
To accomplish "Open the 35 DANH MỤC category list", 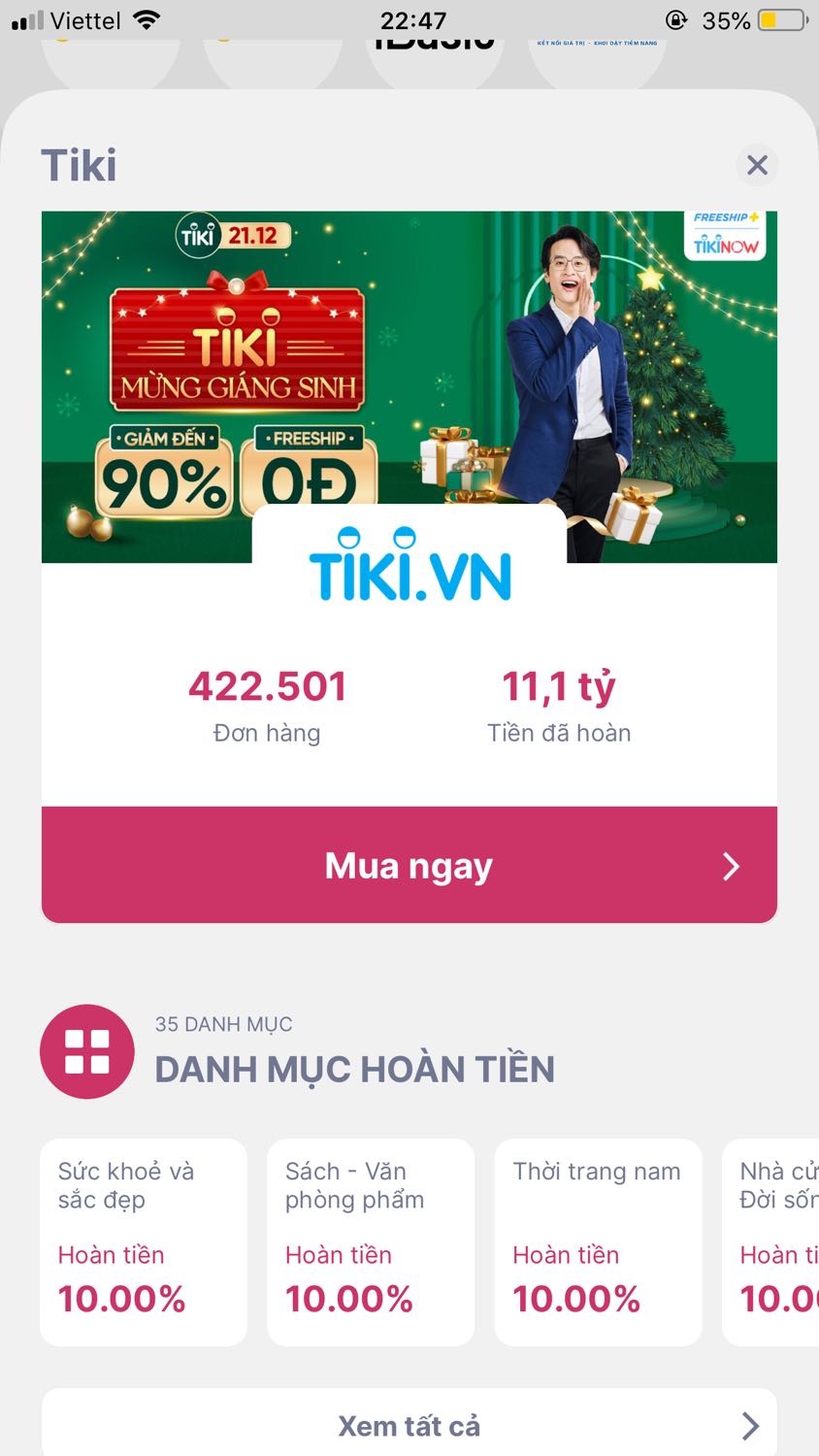I will (225, 1024).
